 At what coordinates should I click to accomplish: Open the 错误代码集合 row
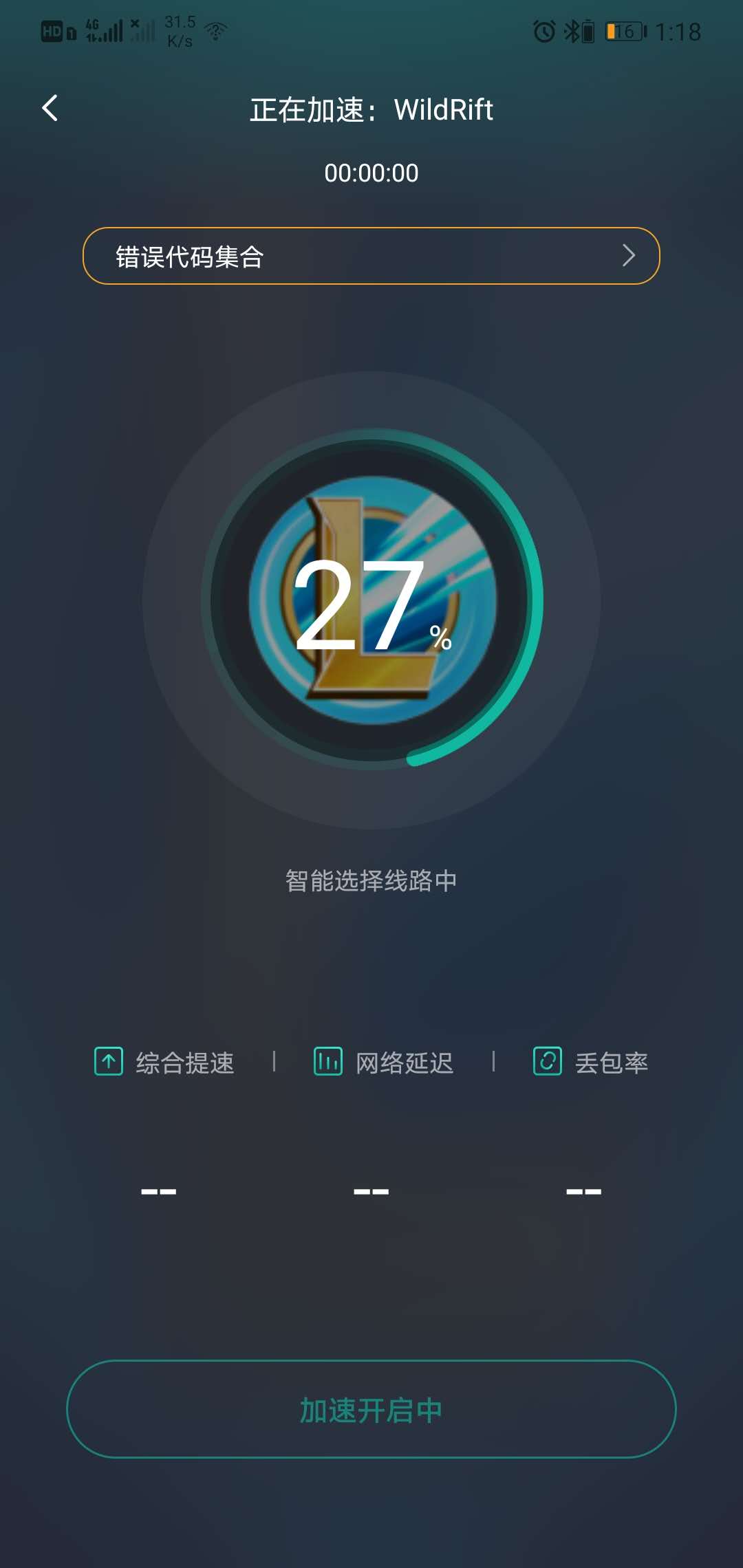[371, 256]
